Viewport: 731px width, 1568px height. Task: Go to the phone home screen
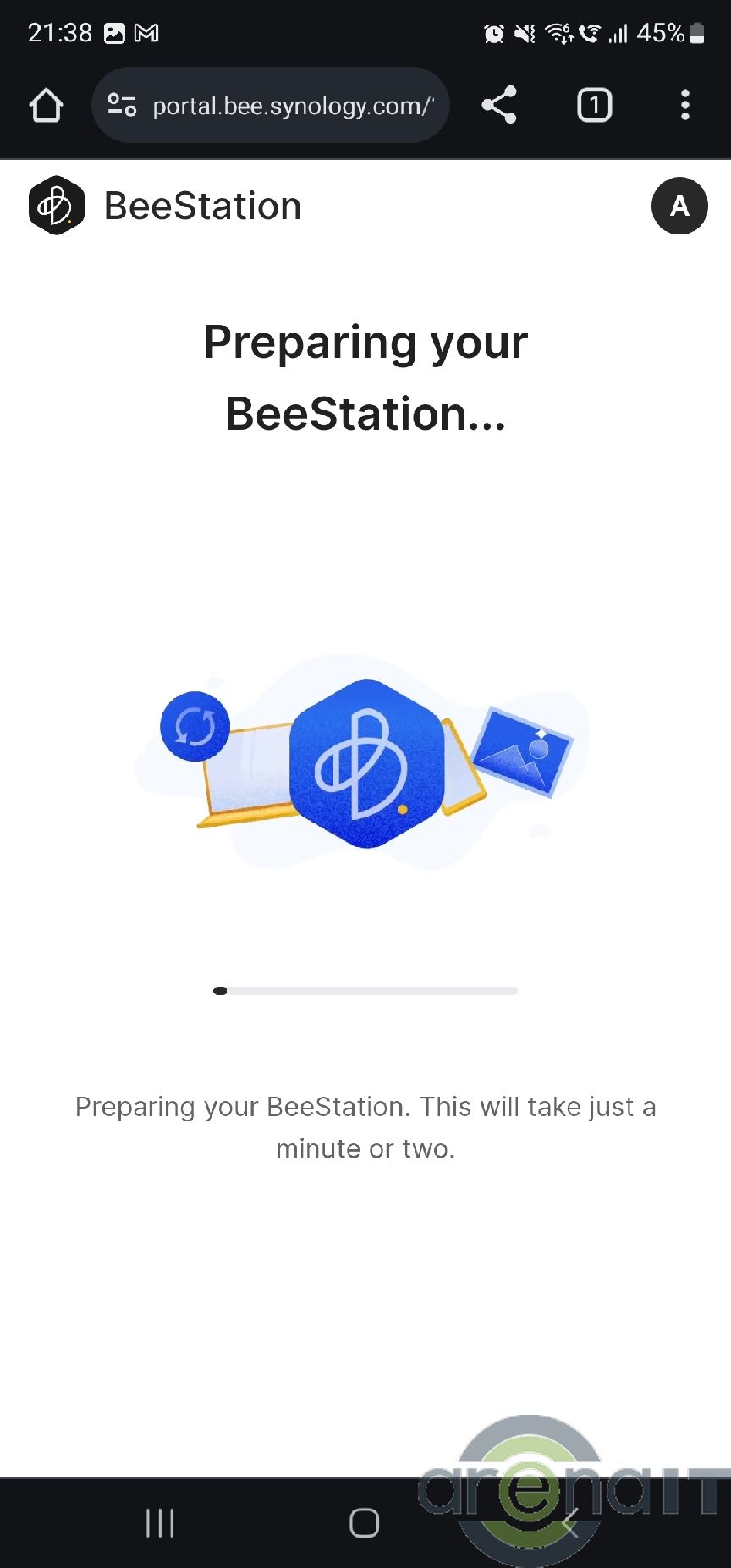[364, 1522]
